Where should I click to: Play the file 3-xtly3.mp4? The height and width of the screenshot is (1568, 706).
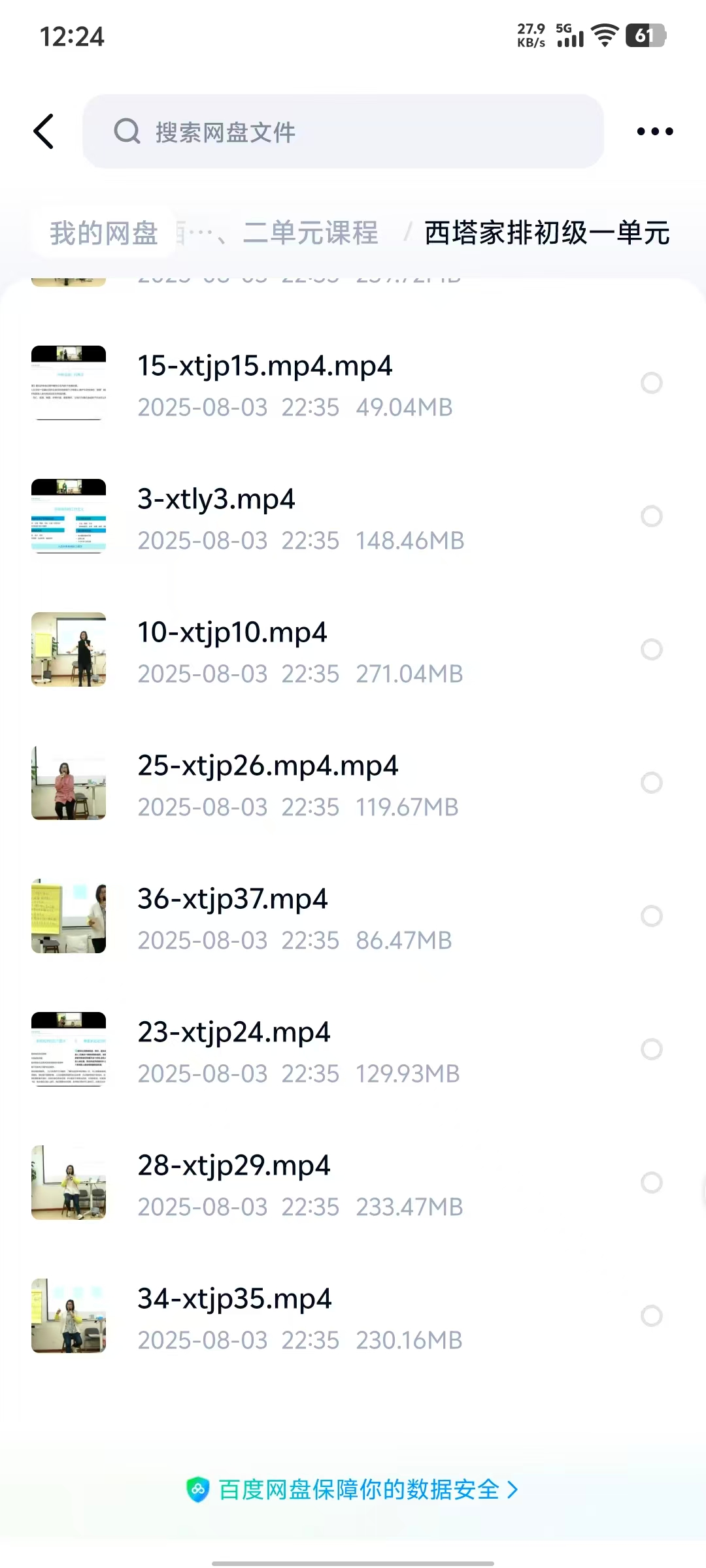(x=216, y=499)
